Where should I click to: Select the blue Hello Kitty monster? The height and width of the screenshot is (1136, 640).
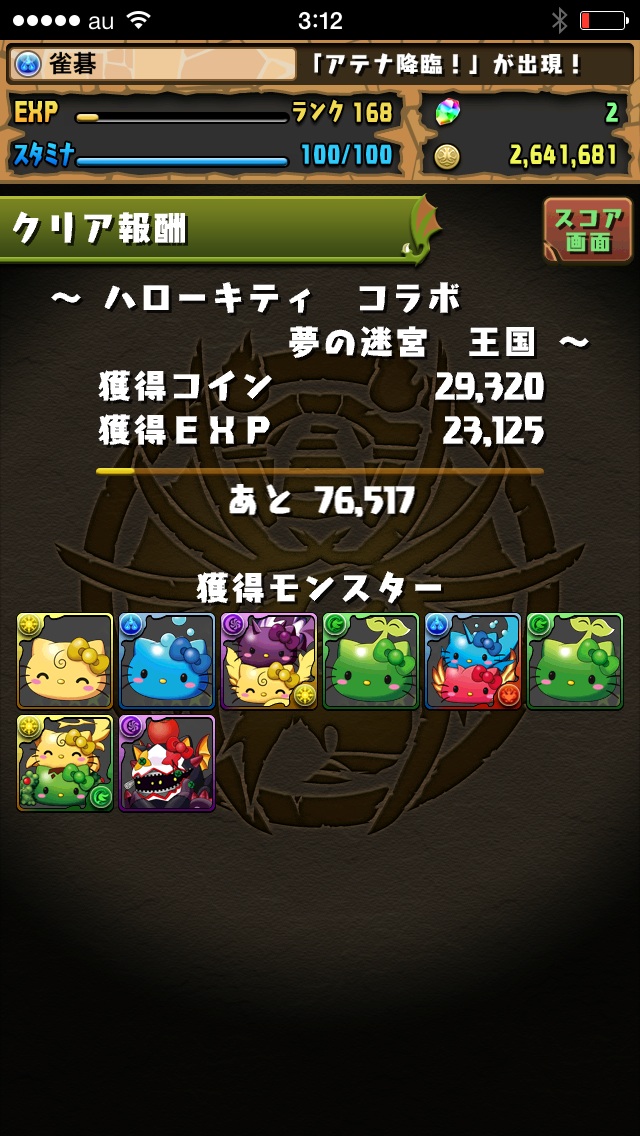point(167,661)
